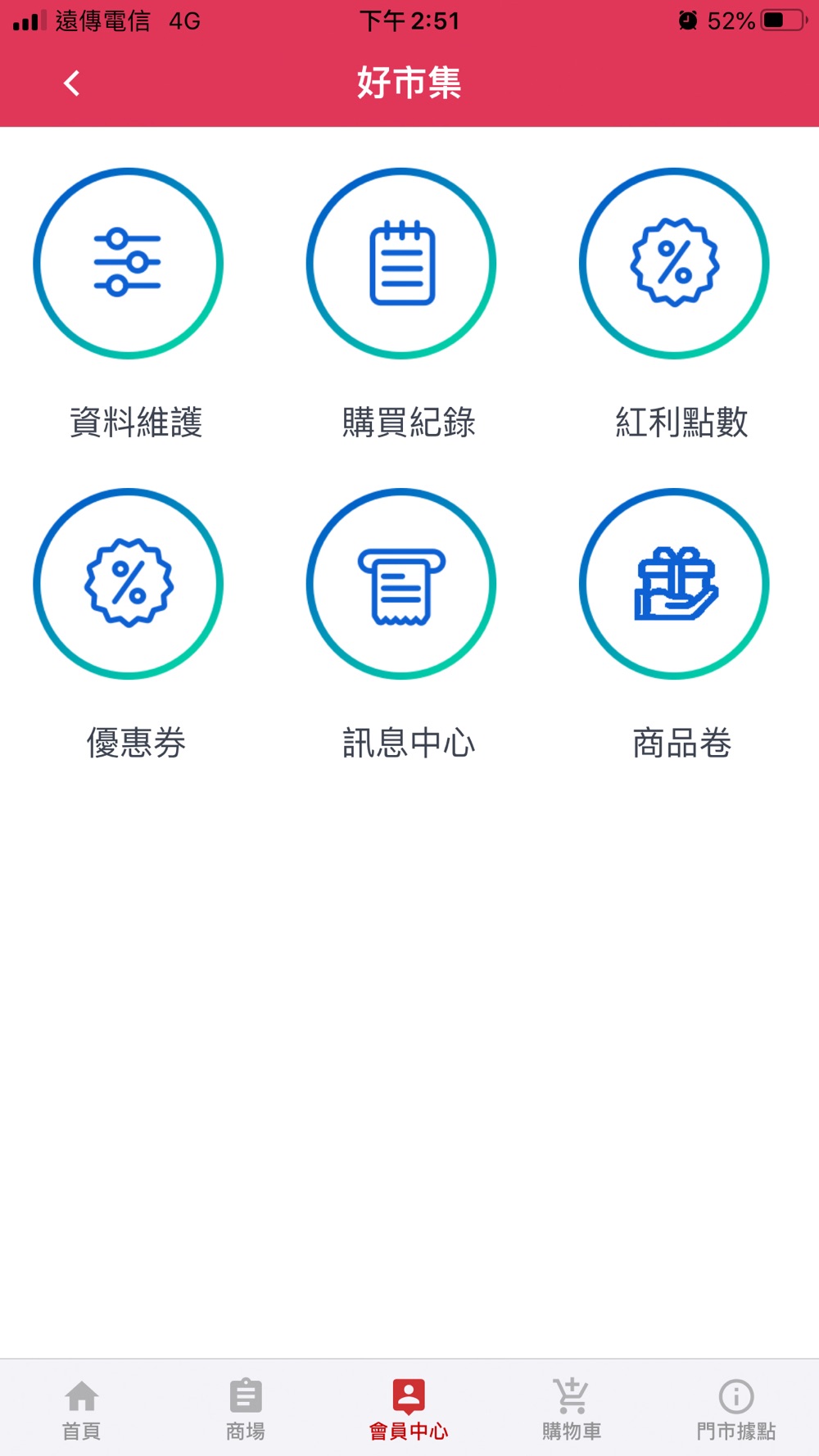The image size is (819, 1456).
Task: Go to the 購物車 shopping cart tab
Action: (x=572, y=1409)
